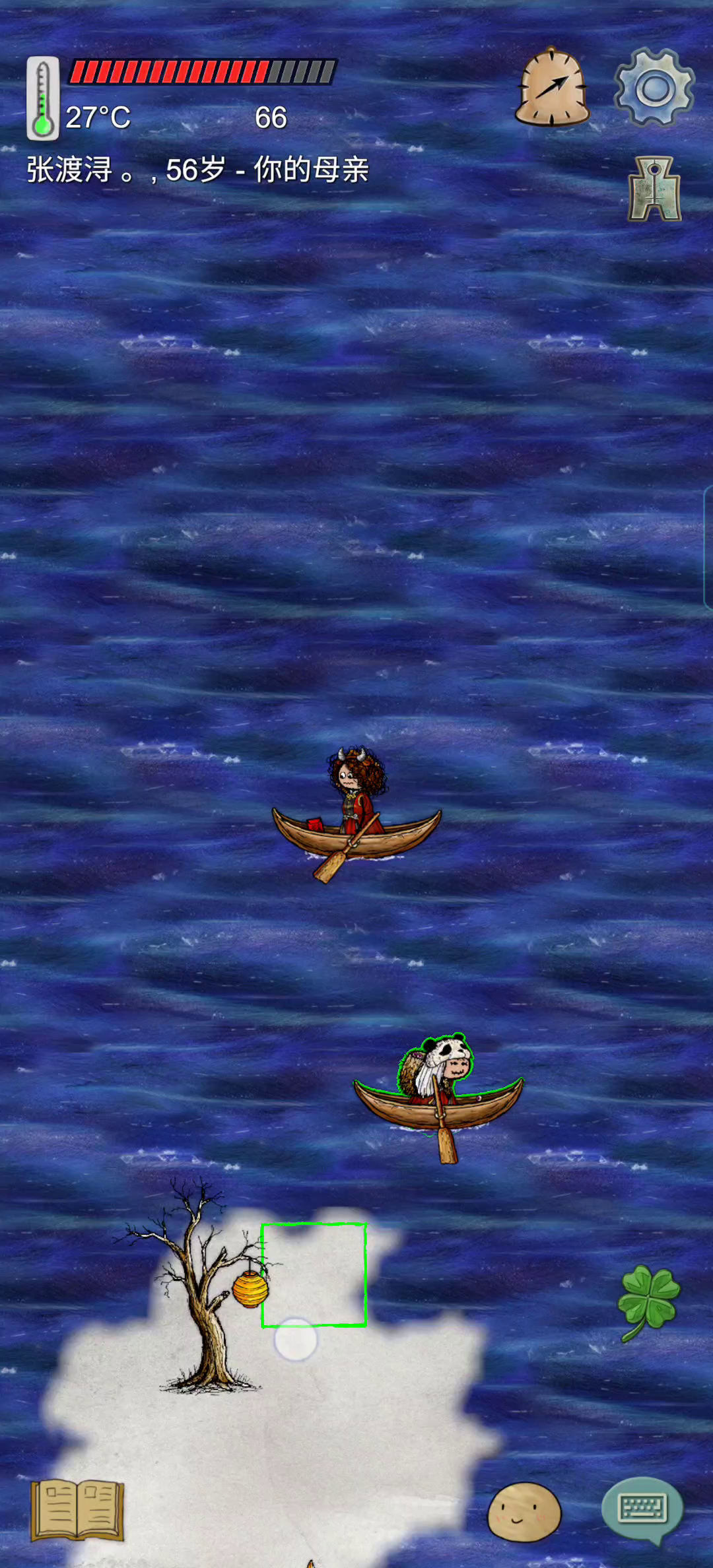Tap the orange lantern on the tree
713x1568 pixels.
(x=250, y=1289)
